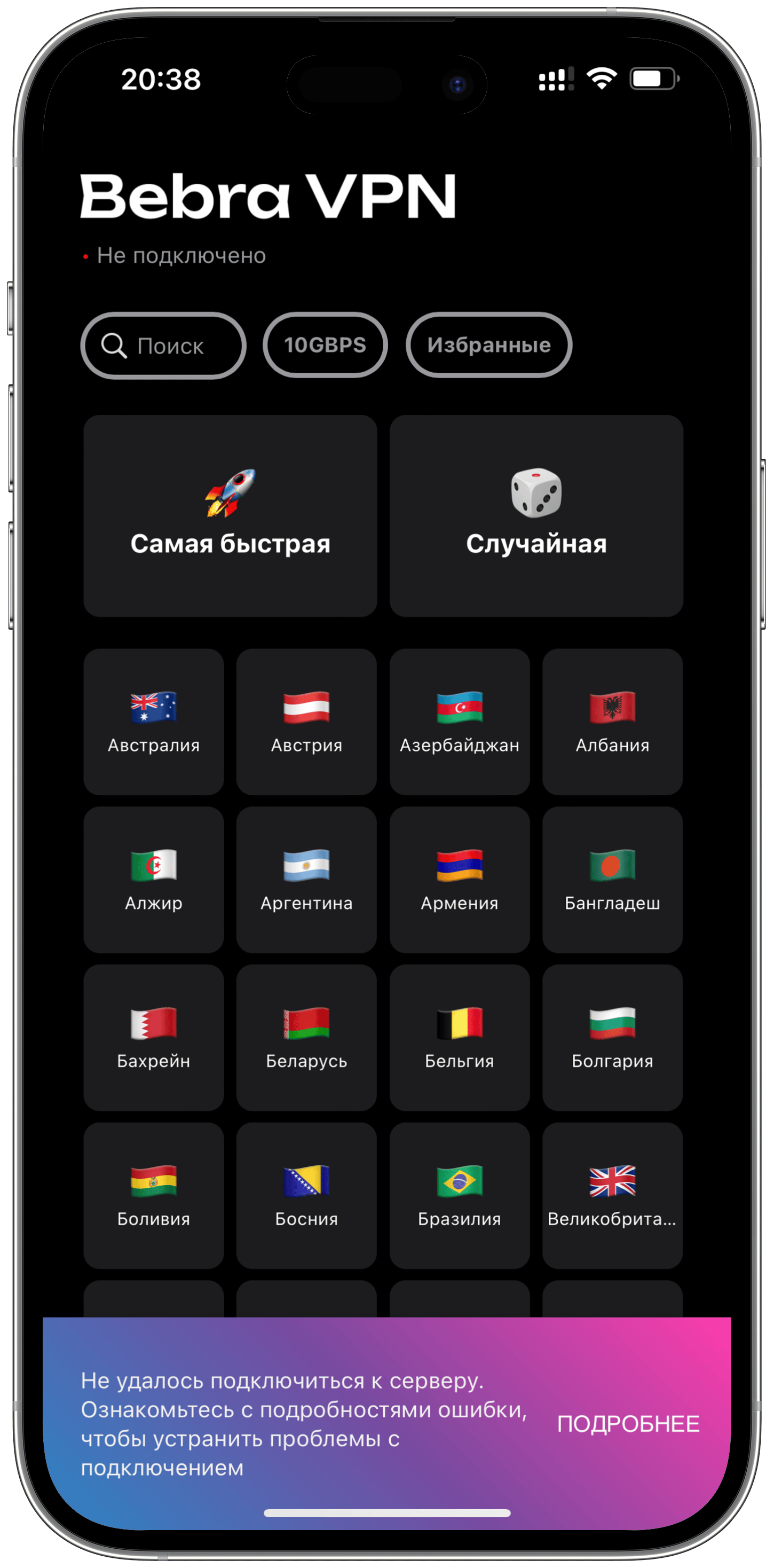The image size is (774, 1568).
Task: Choose the Алжир server tile
Action: (153, 879)
